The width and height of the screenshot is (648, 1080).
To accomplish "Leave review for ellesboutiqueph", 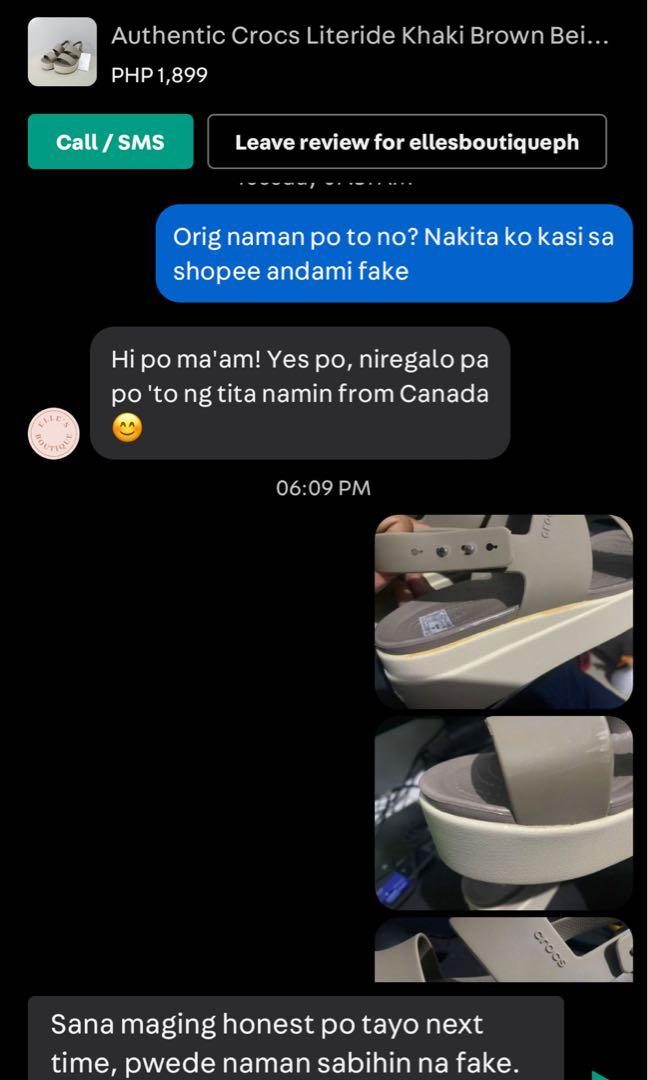I will (x=406, y=142).
